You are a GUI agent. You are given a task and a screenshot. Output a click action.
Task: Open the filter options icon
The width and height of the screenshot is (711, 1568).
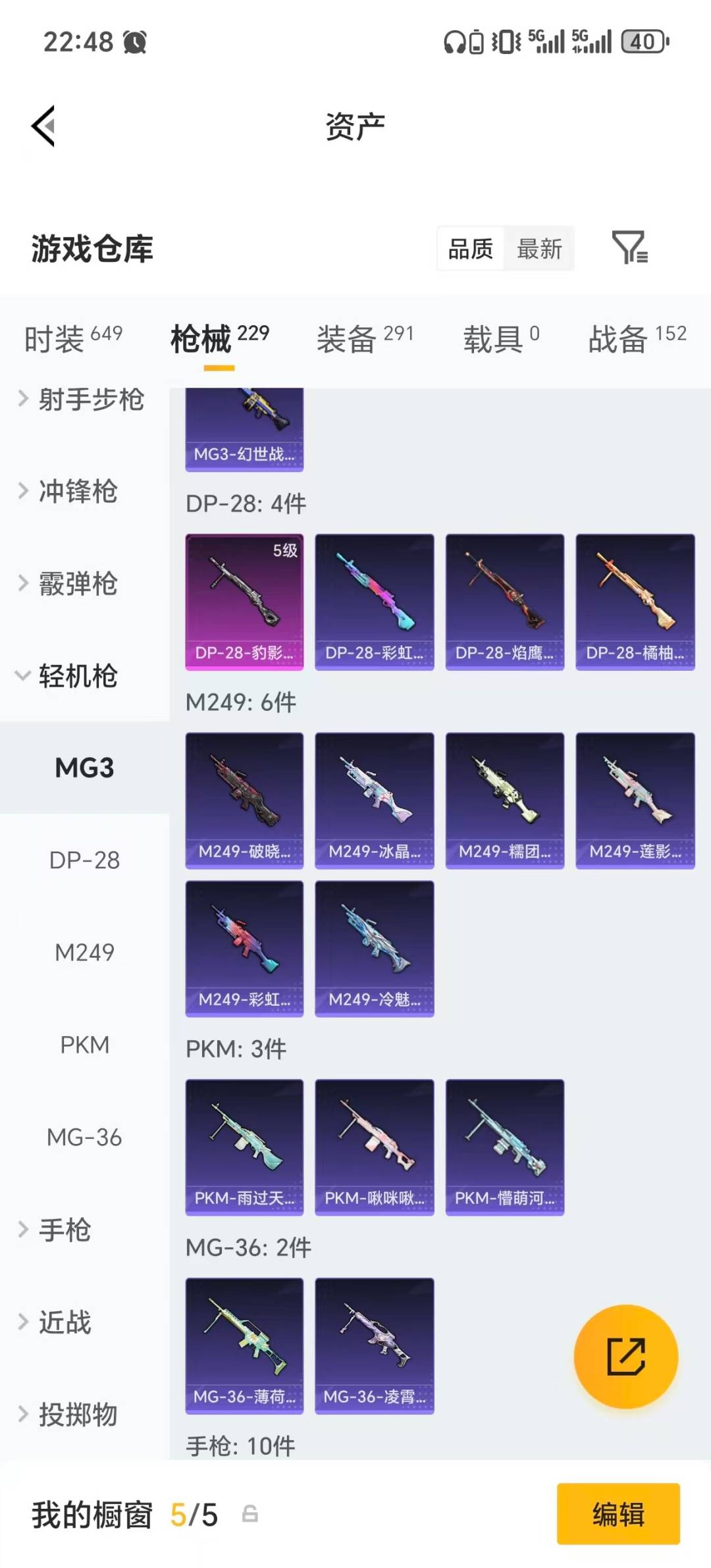[631, 249]
